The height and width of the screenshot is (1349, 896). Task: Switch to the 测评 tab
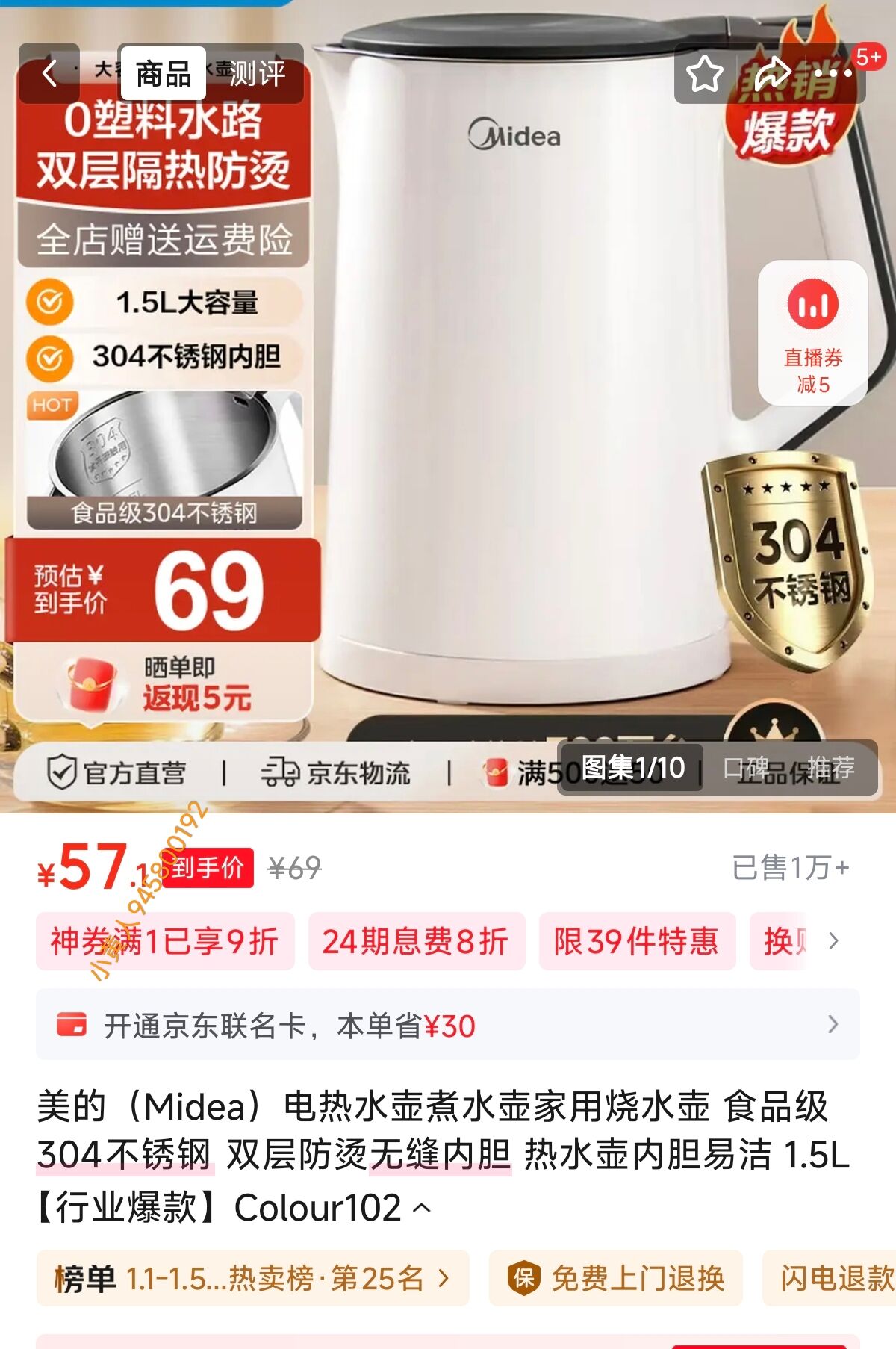(257, 73)
